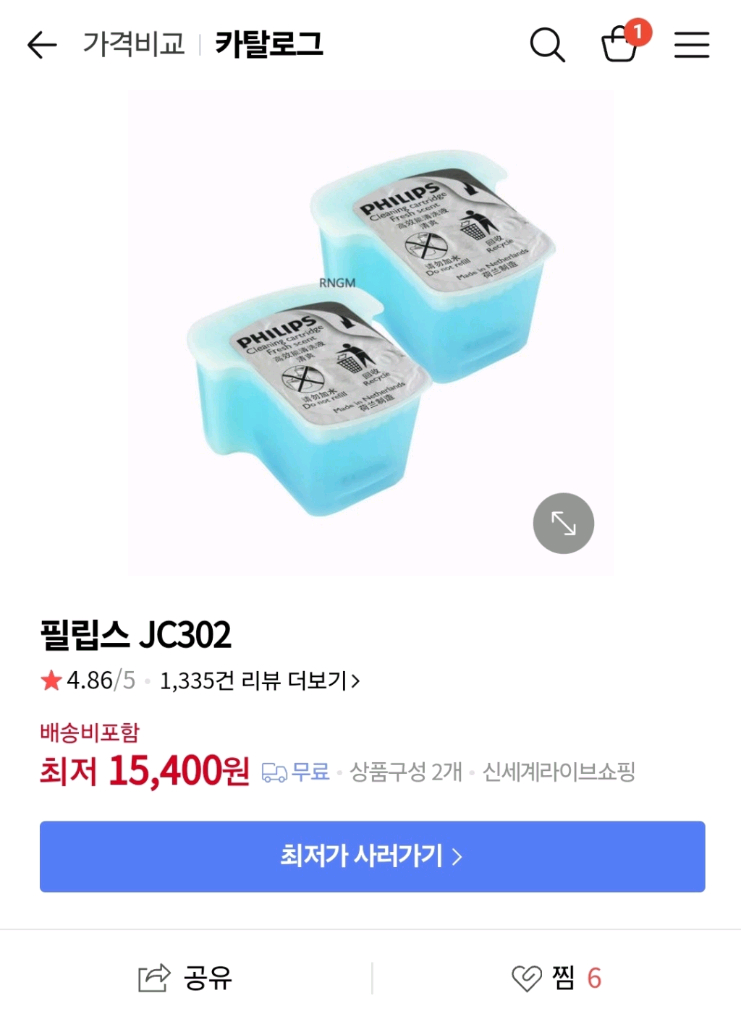Tap the 필립스 JC302 product thumbnail

point(370,330)
